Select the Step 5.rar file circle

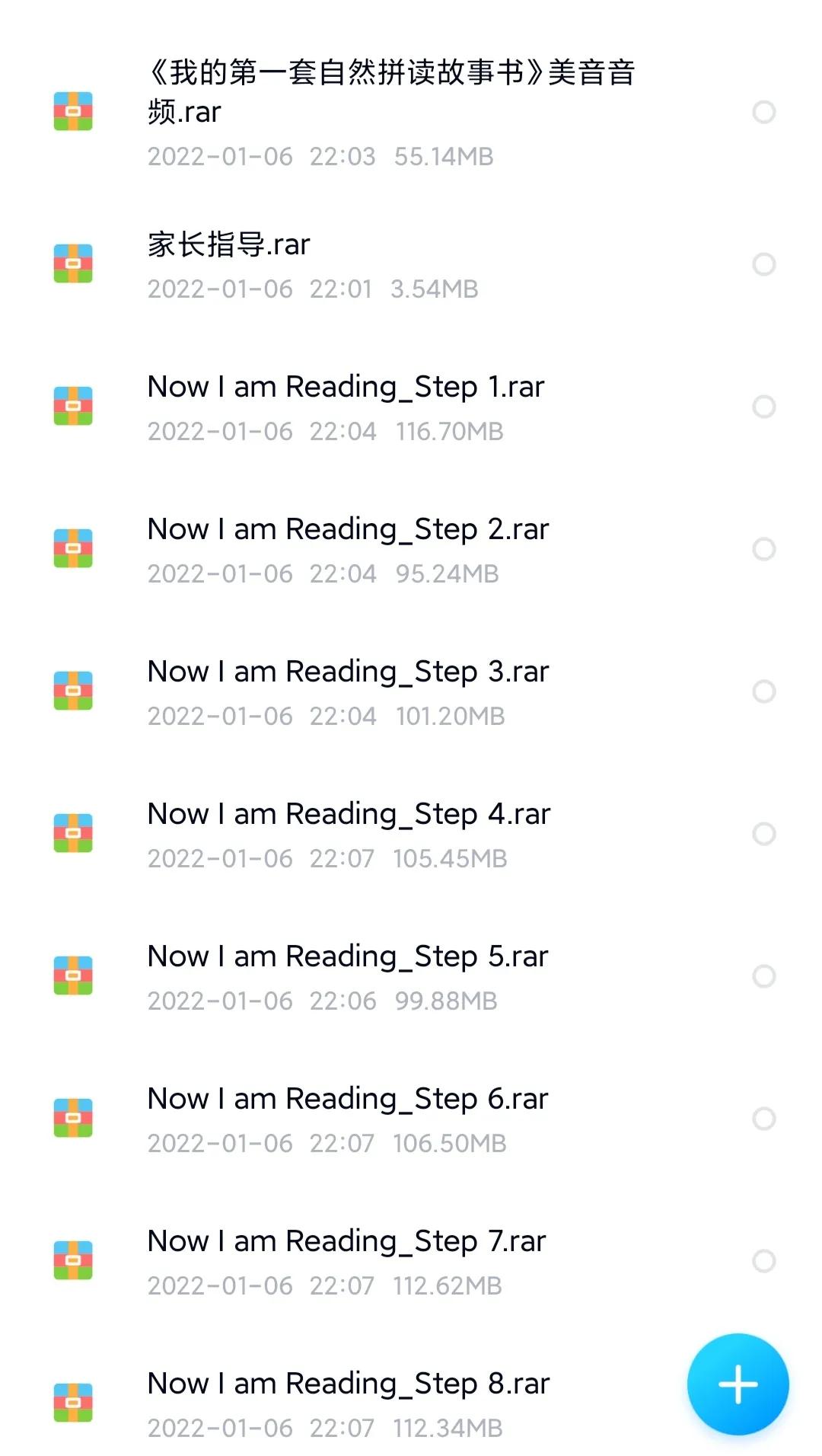coord(763,976)
